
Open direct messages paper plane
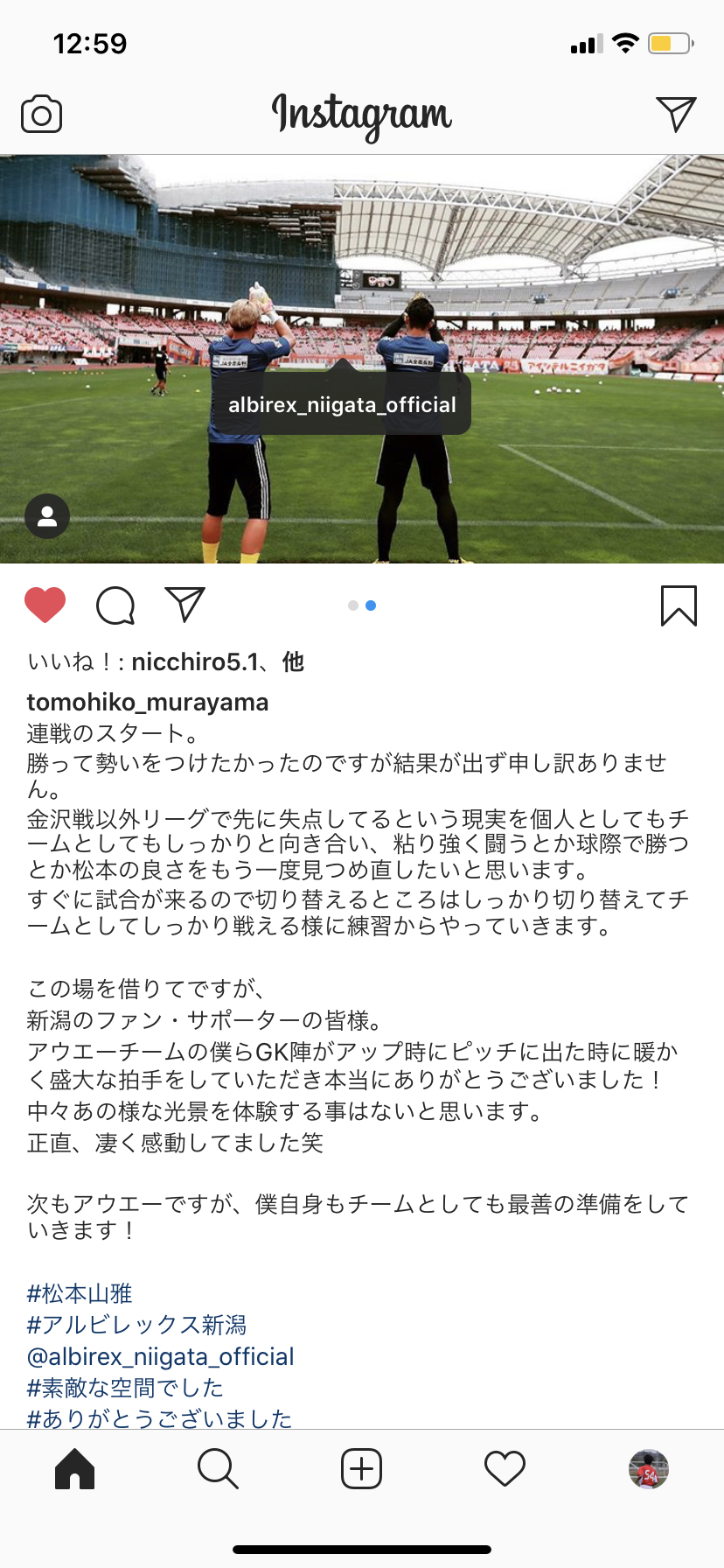click(675, 114)
